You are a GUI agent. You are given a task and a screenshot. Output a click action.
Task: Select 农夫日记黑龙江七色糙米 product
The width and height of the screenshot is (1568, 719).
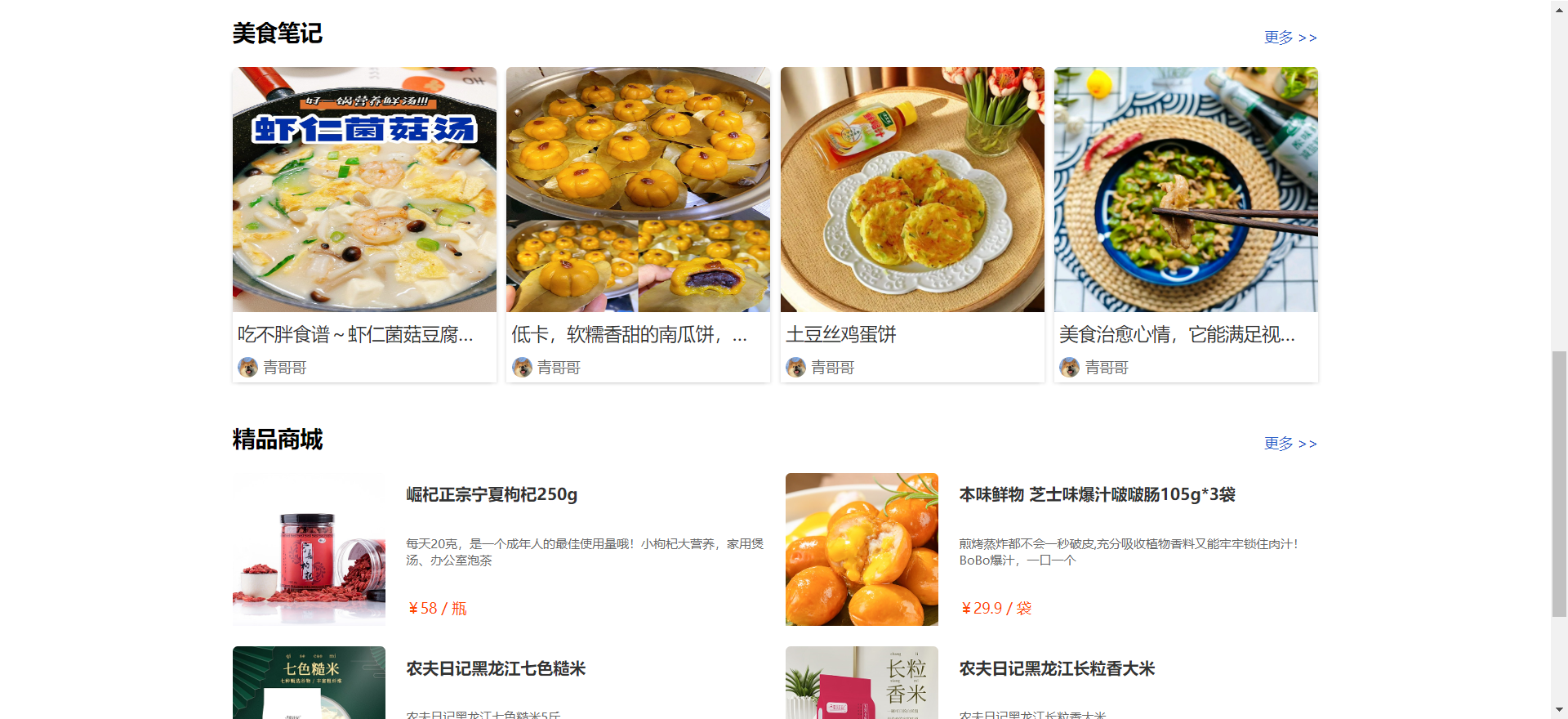[496, 668]
